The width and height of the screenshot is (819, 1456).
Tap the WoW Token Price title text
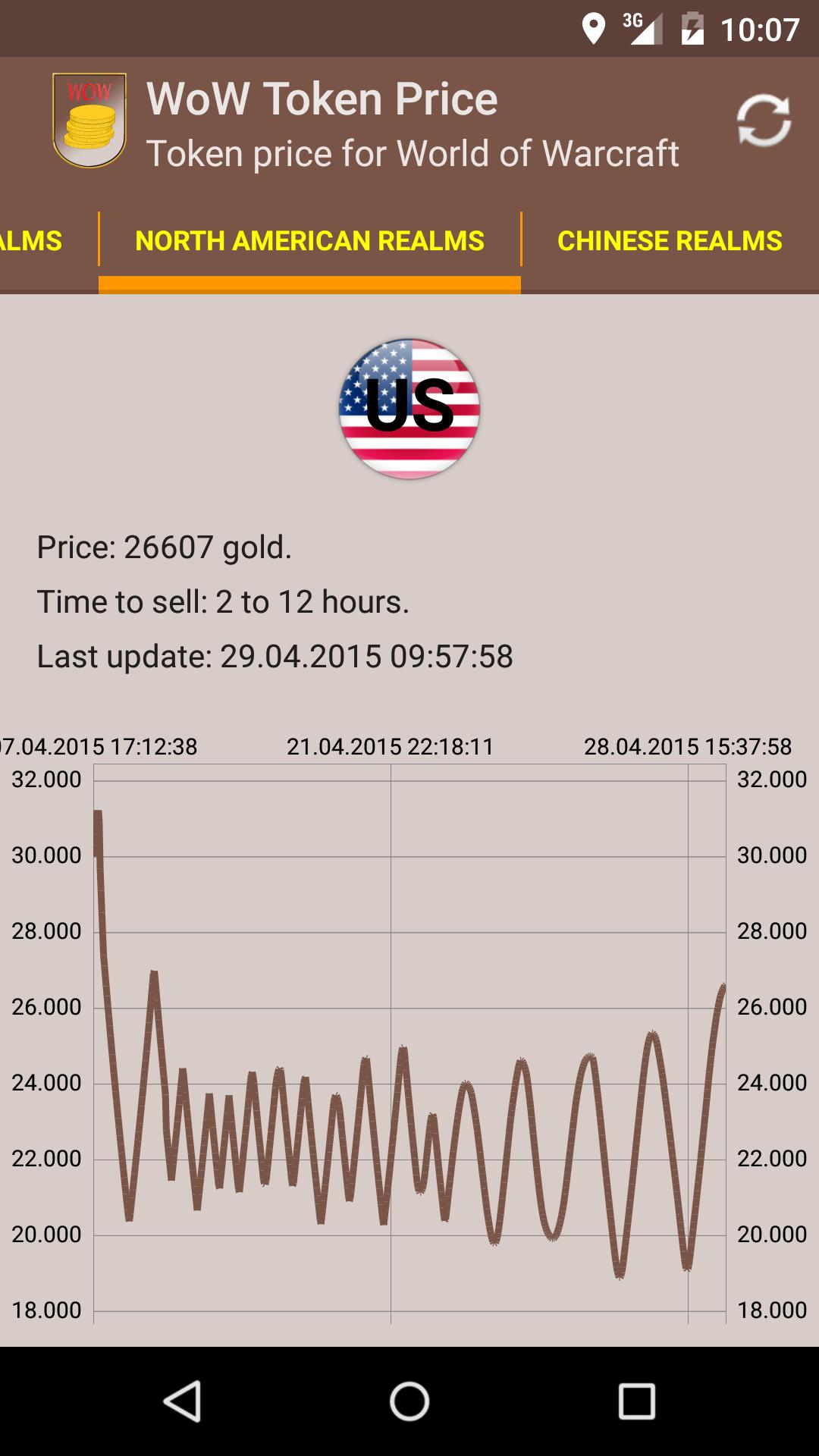[x=323, y=97]
